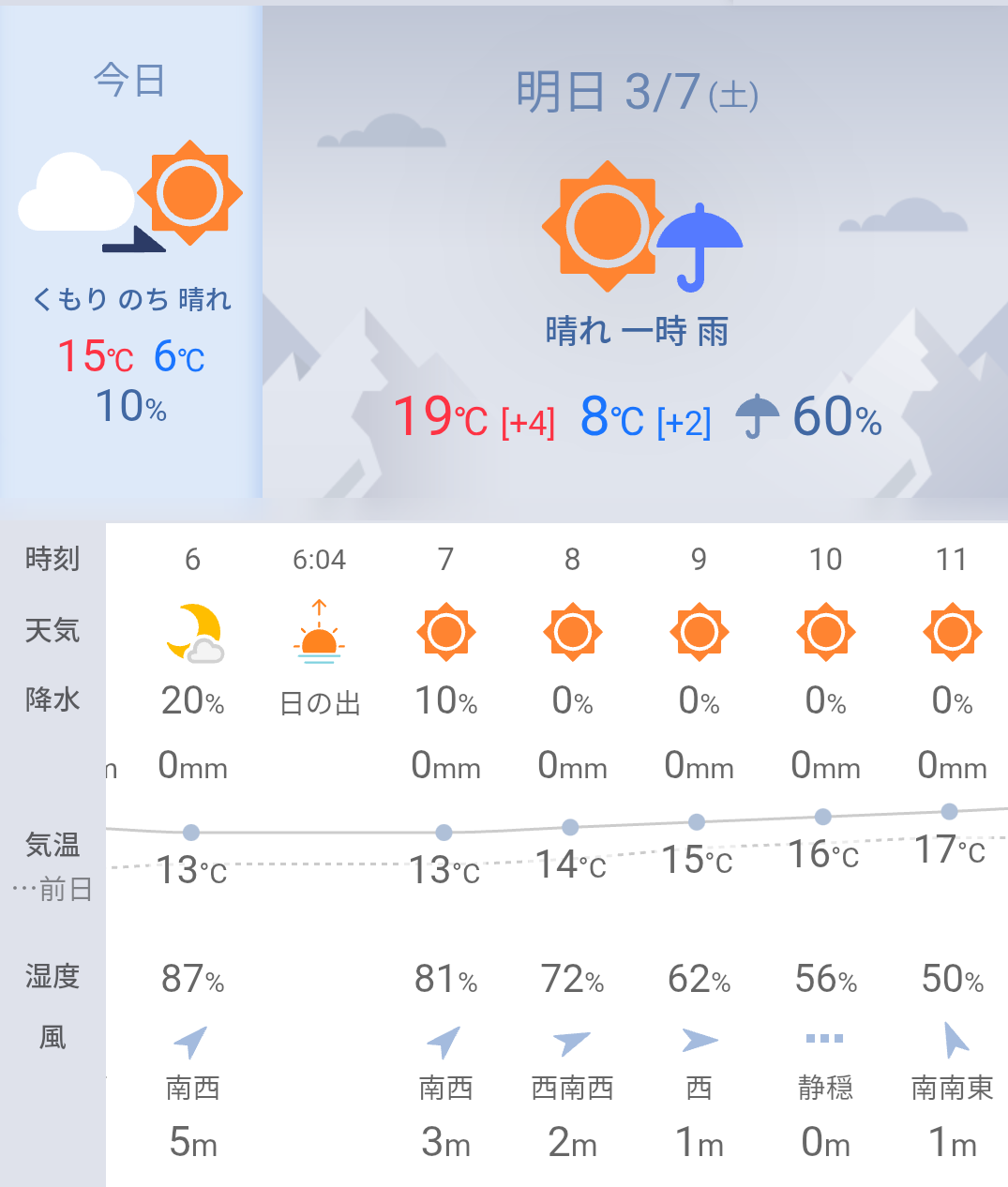The image size is (1008, 1187).
Task: Select the 明日 3/7 forecast card
Action: click(635, 253)
